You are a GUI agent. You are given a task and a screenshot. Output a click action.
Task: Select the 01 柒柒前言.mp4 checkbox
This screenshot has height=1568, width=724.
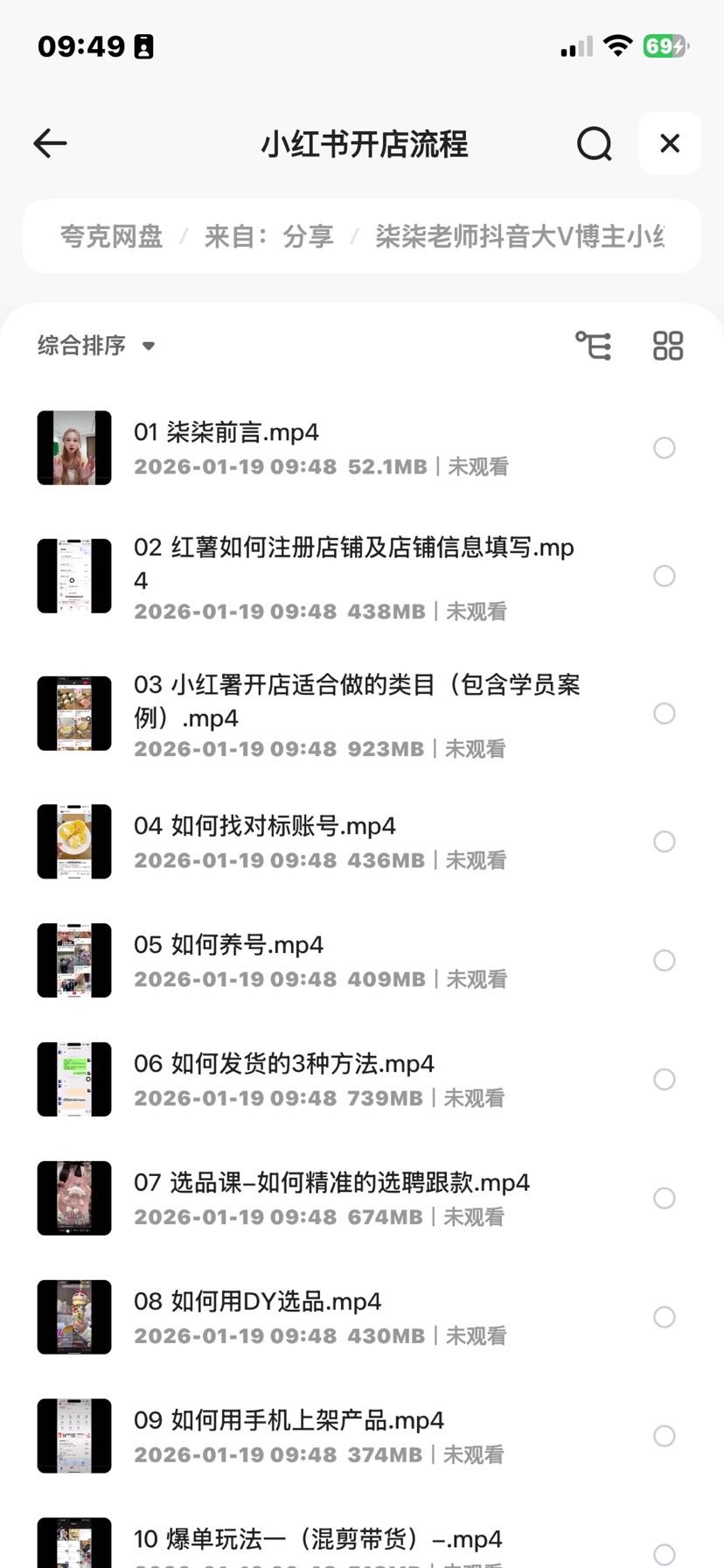665,448
